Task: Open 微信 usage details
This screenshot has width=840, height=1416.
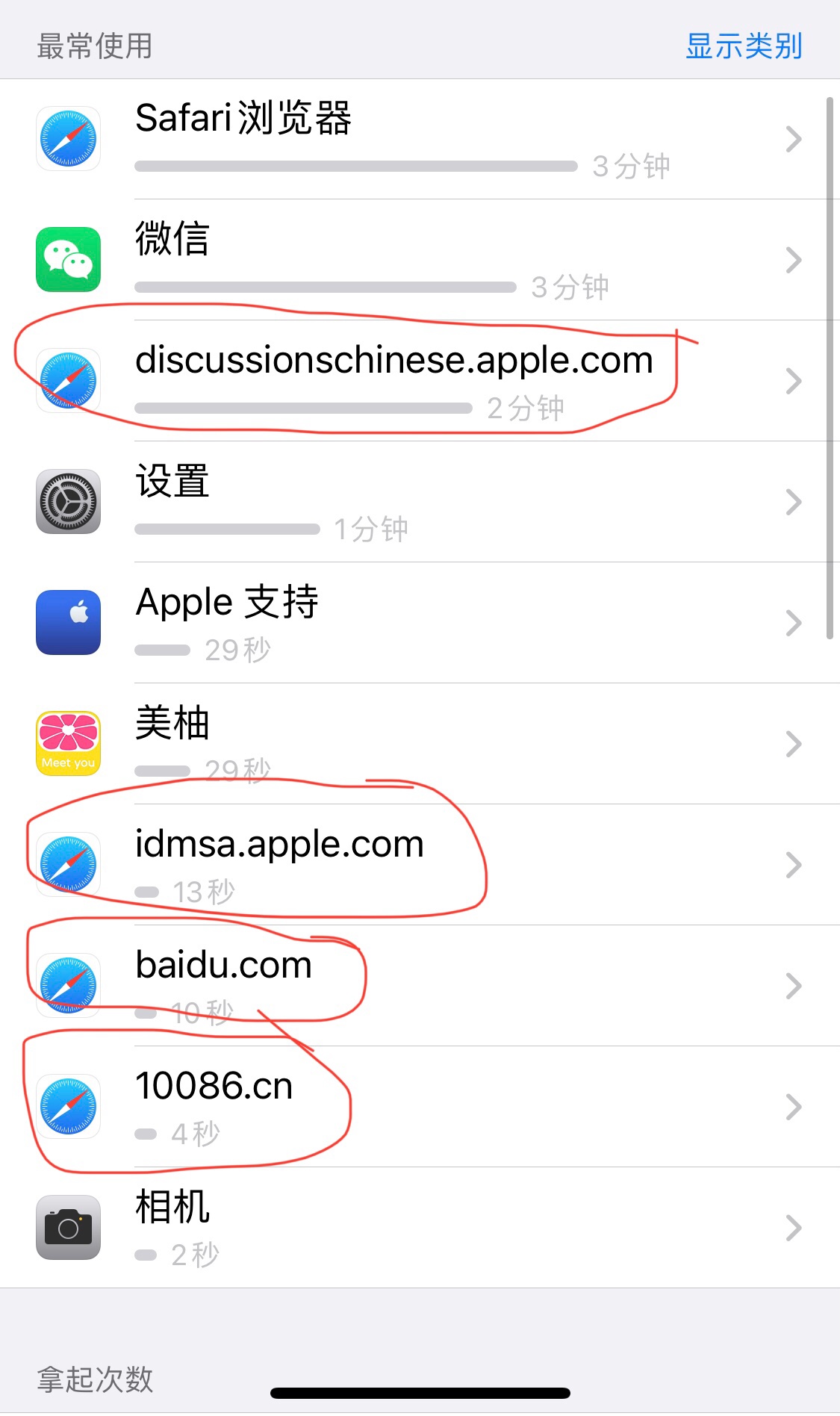Action: coord(418,260)
